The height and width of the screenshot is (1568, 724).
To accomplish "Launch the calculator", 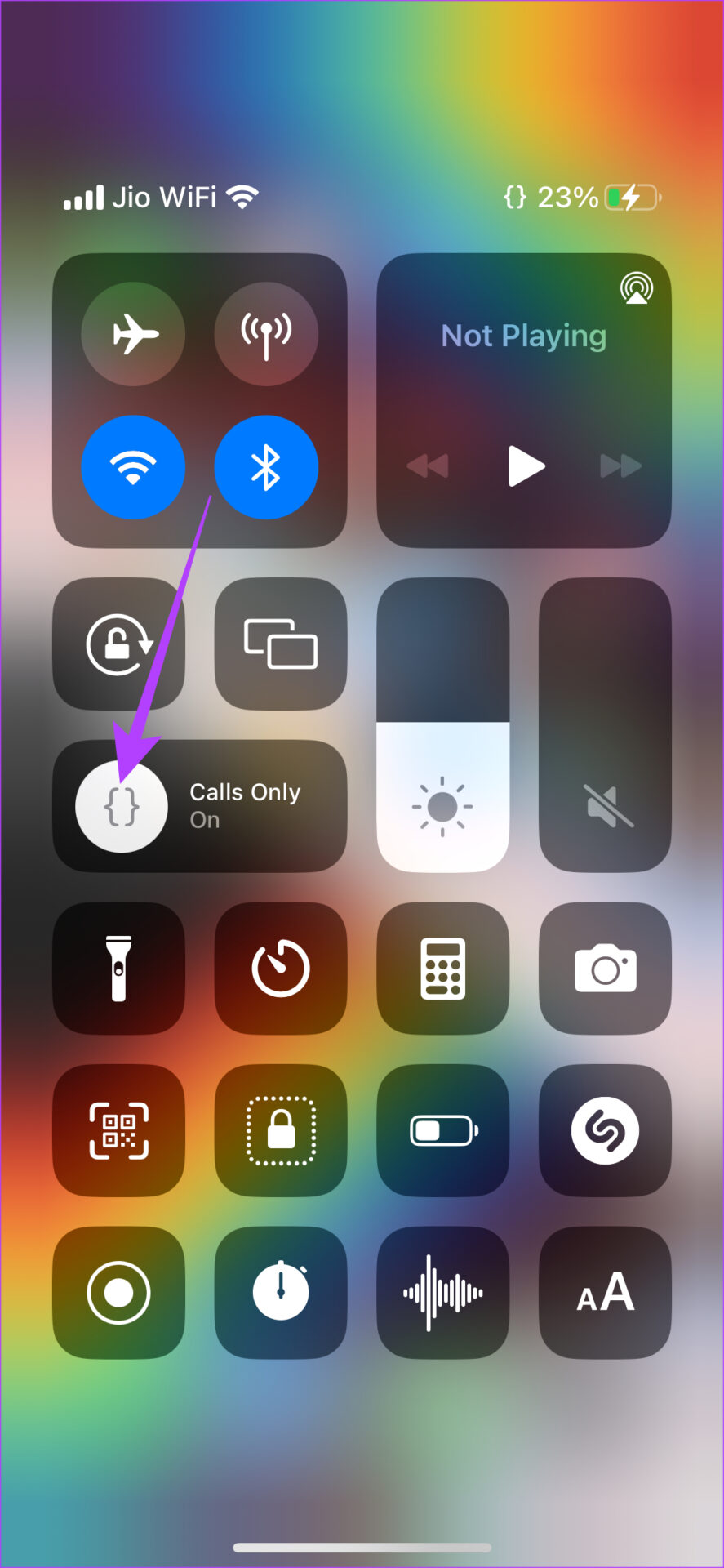I will (442, 969).
